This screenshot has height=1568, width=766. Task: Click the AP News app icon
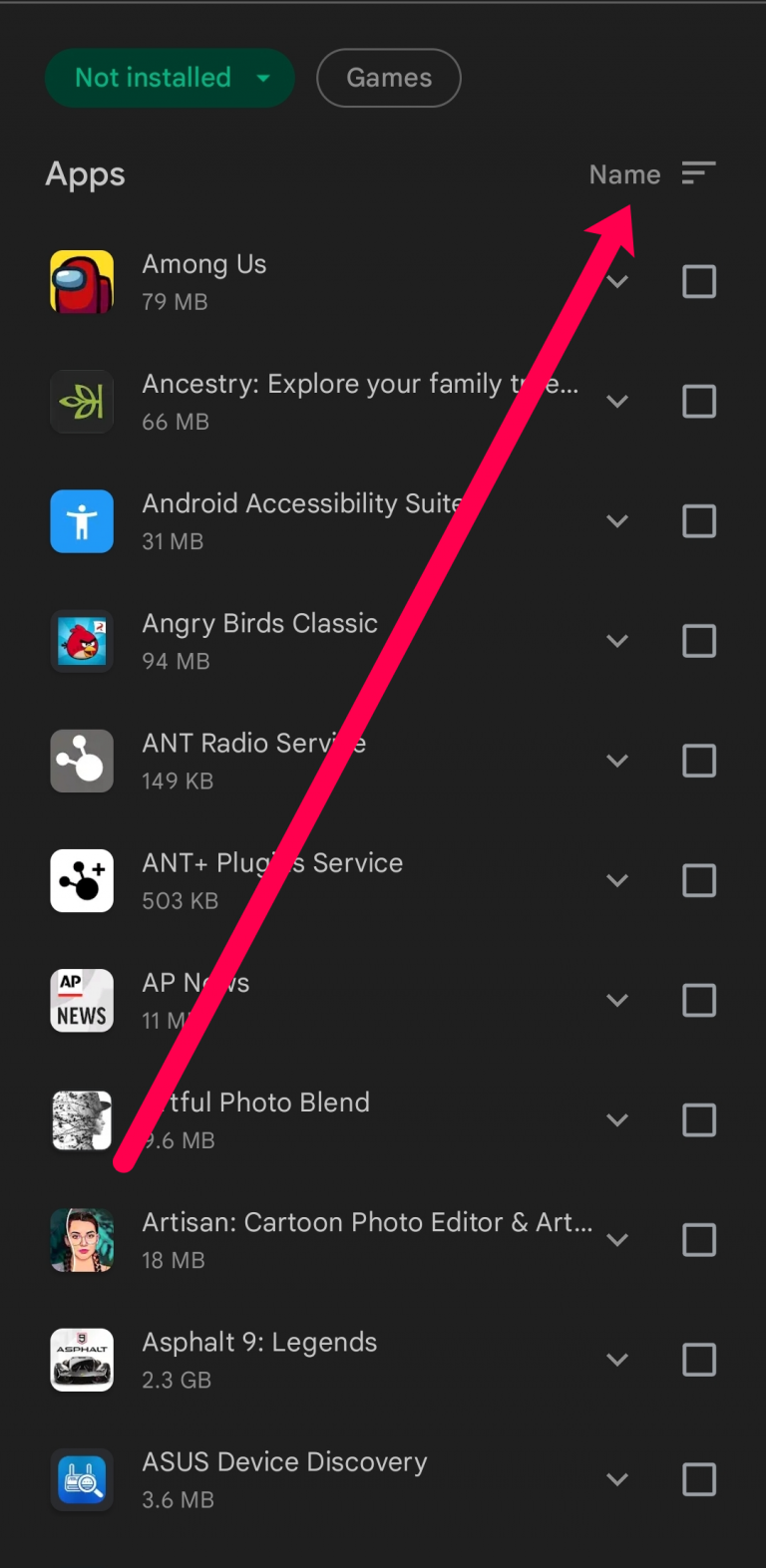82,1000
